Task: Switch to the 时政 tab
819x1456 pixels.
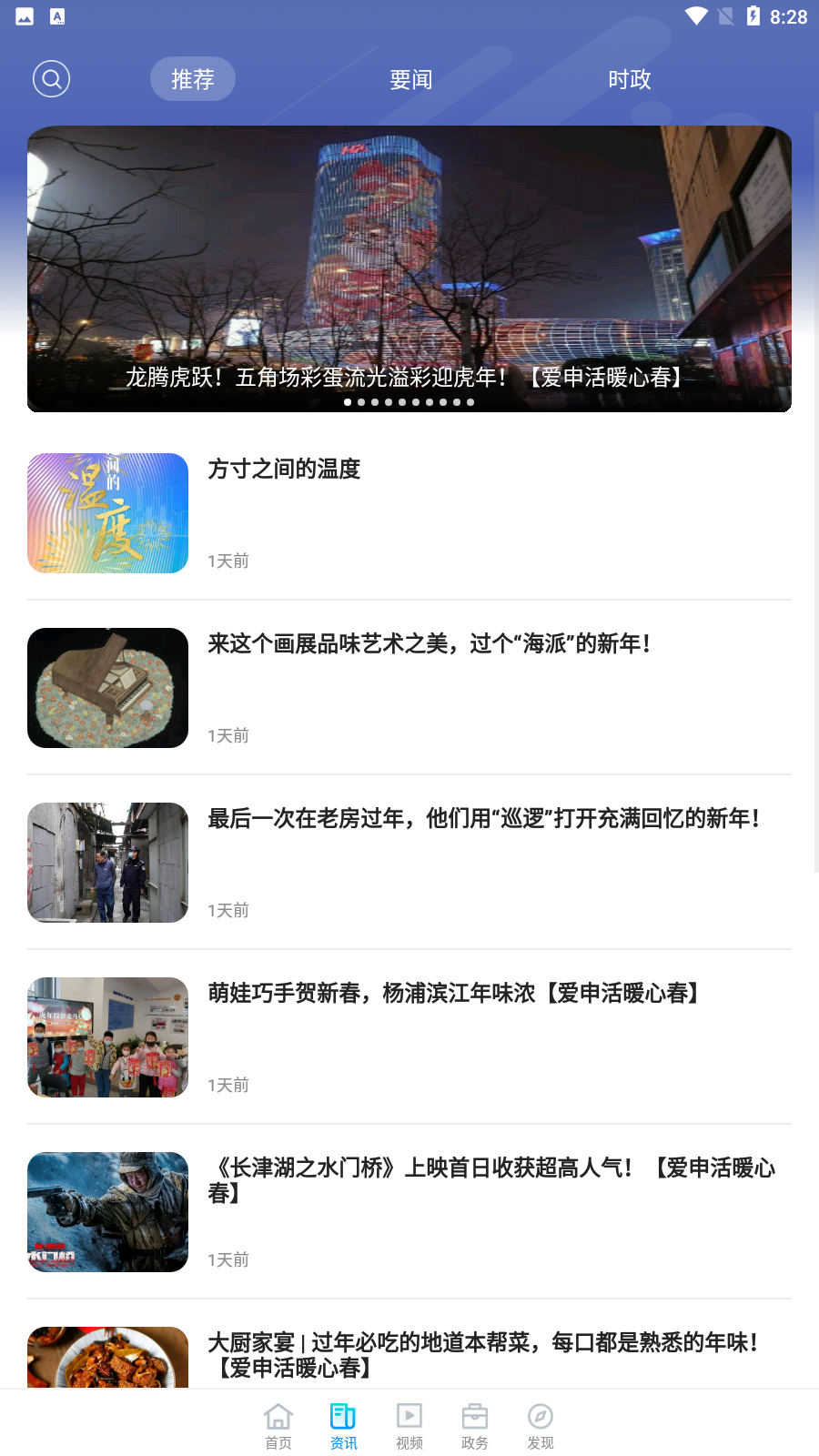Action: coord(628,79)
